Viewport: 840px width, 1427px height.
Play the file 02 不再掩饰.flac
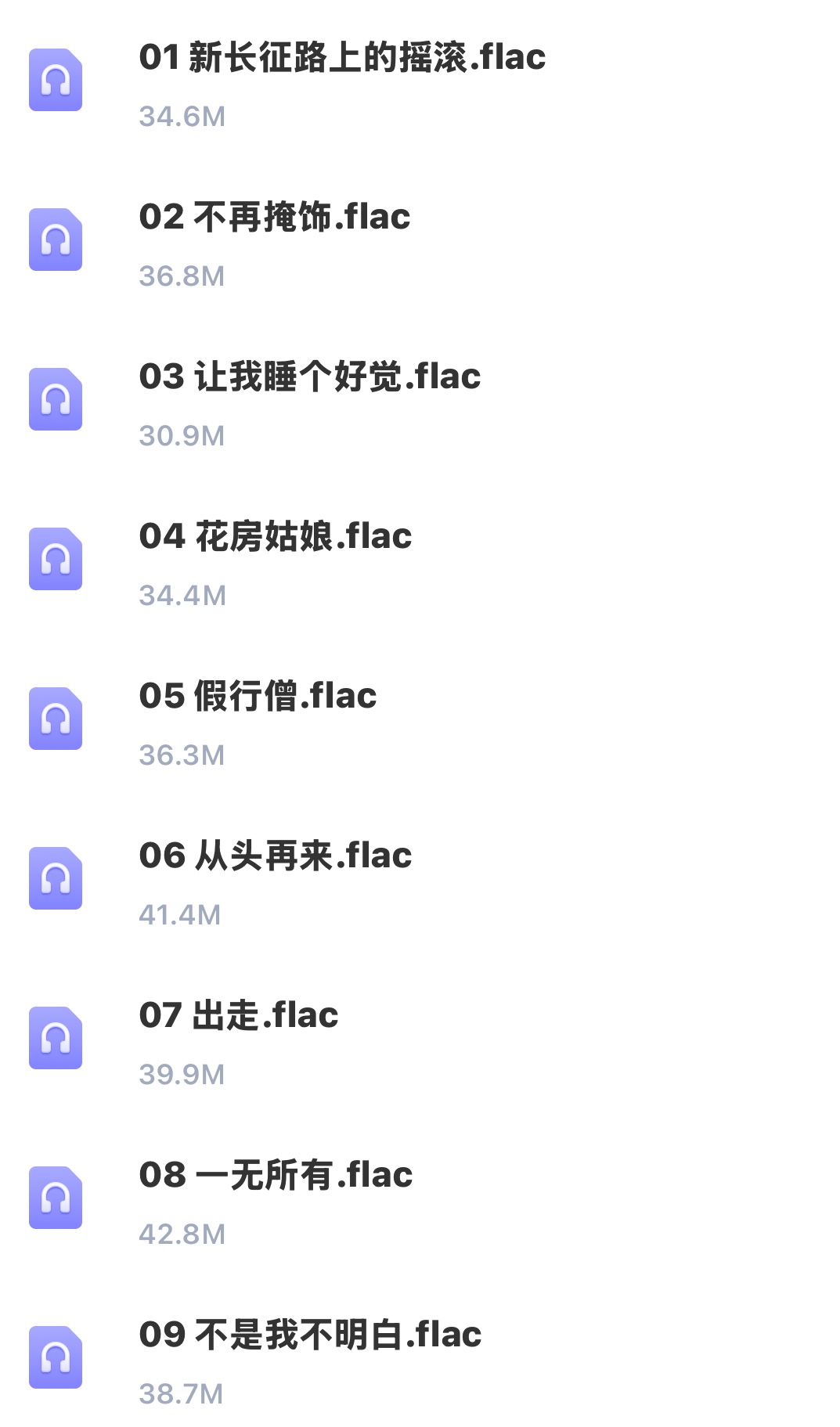pyautogui.click(x=274, y=218)
